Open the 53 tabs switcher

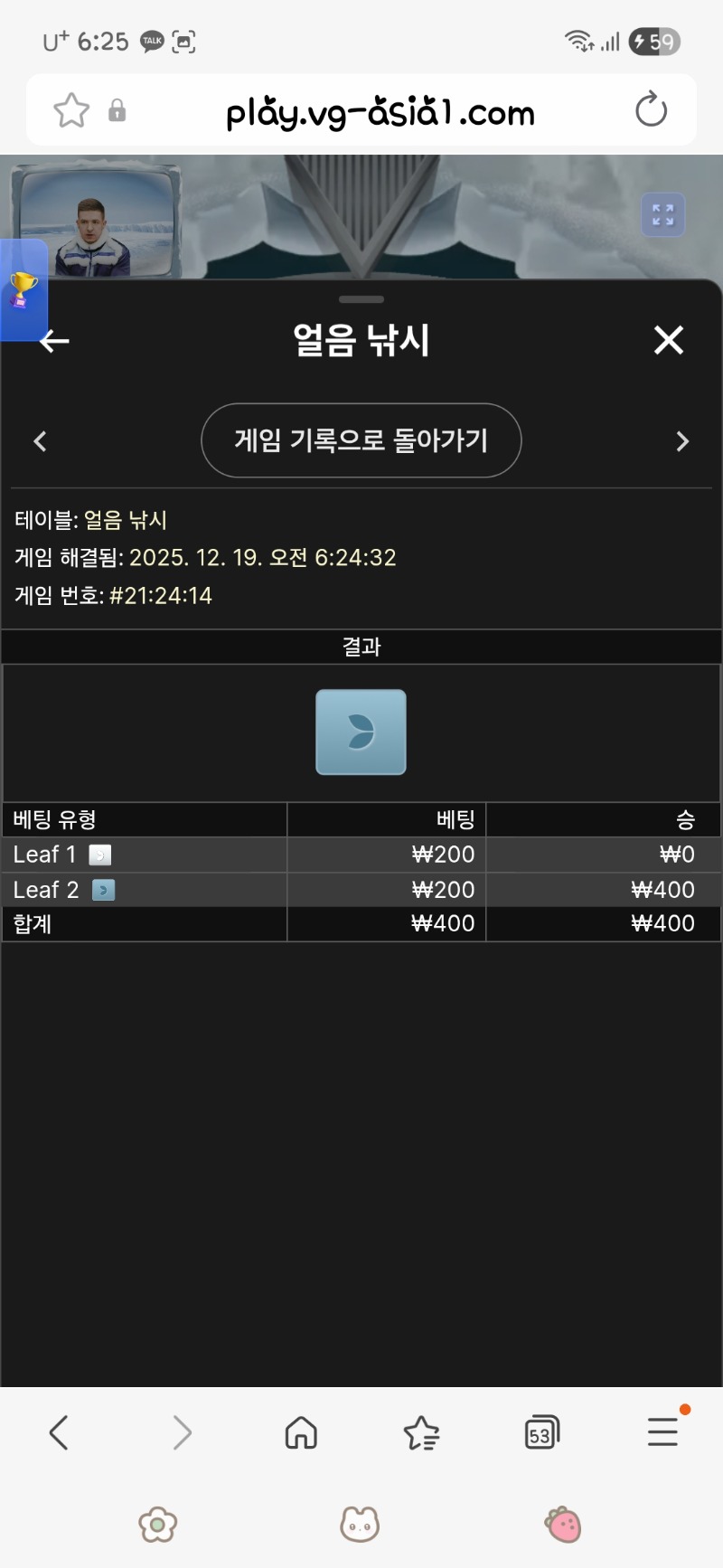(541, 1432)
